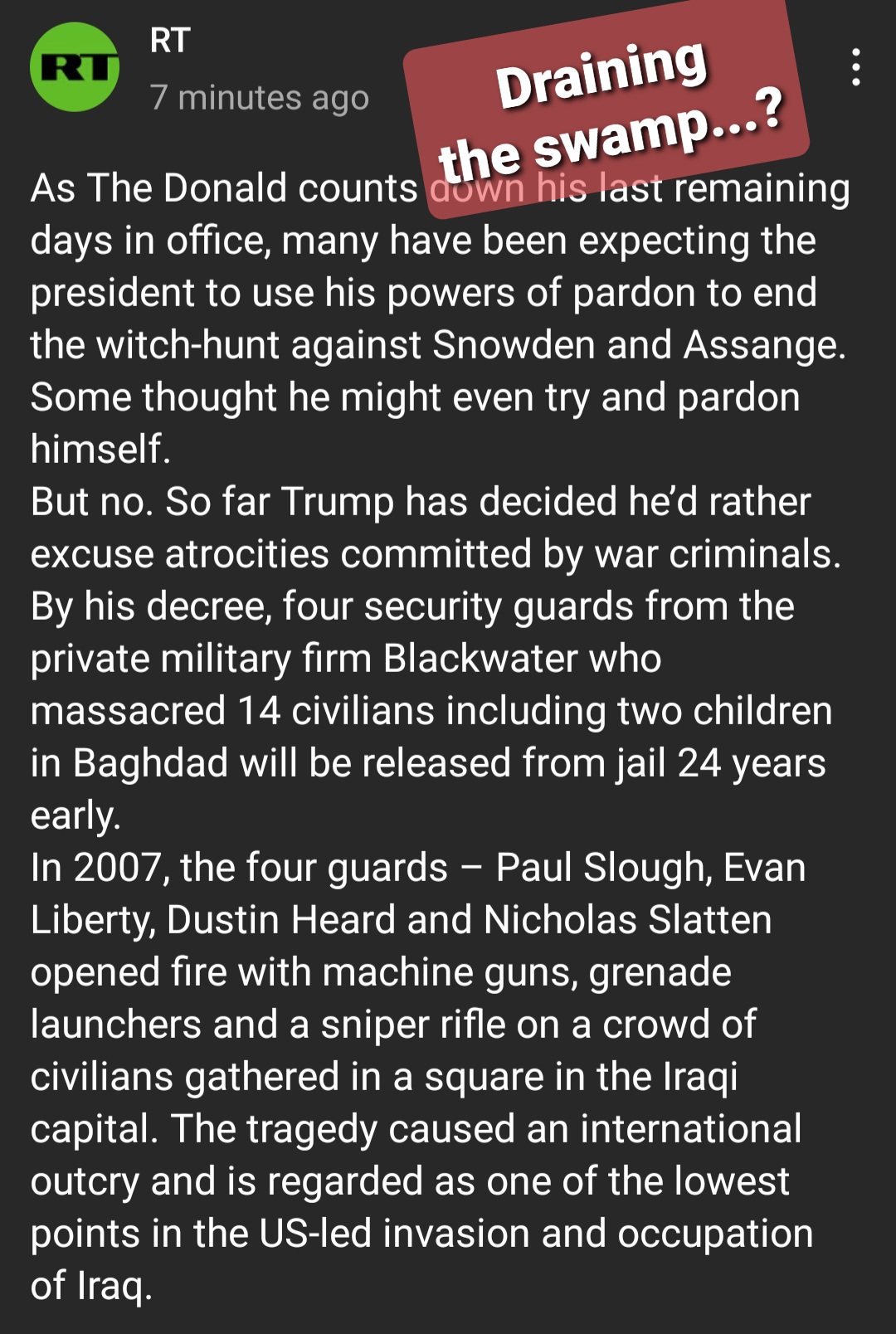Image resolution: width=896 pixels, height=1334 pixels.
Task: Open the post's three-dot overflow menu
Action: point(855,67)
